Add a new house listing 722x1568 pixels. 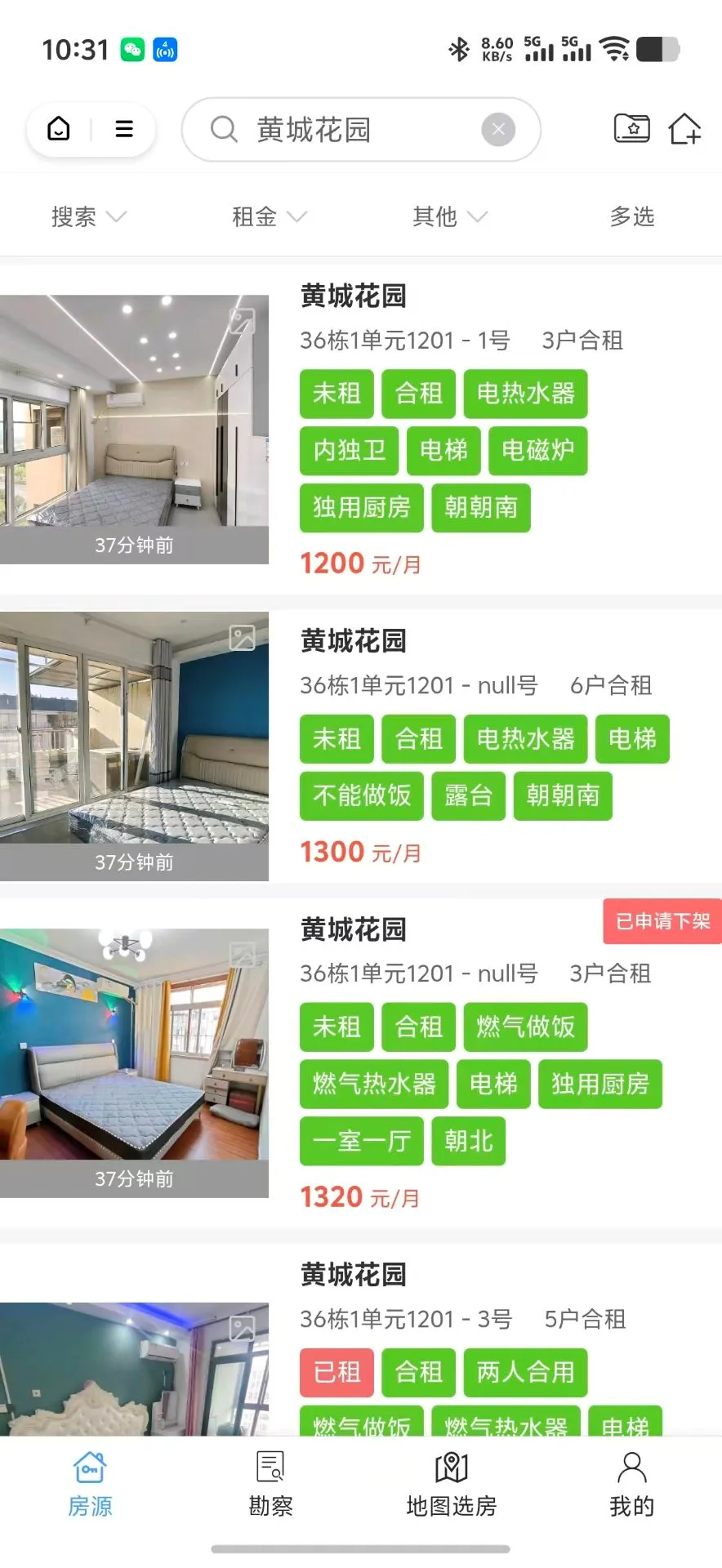coord(684,129)
